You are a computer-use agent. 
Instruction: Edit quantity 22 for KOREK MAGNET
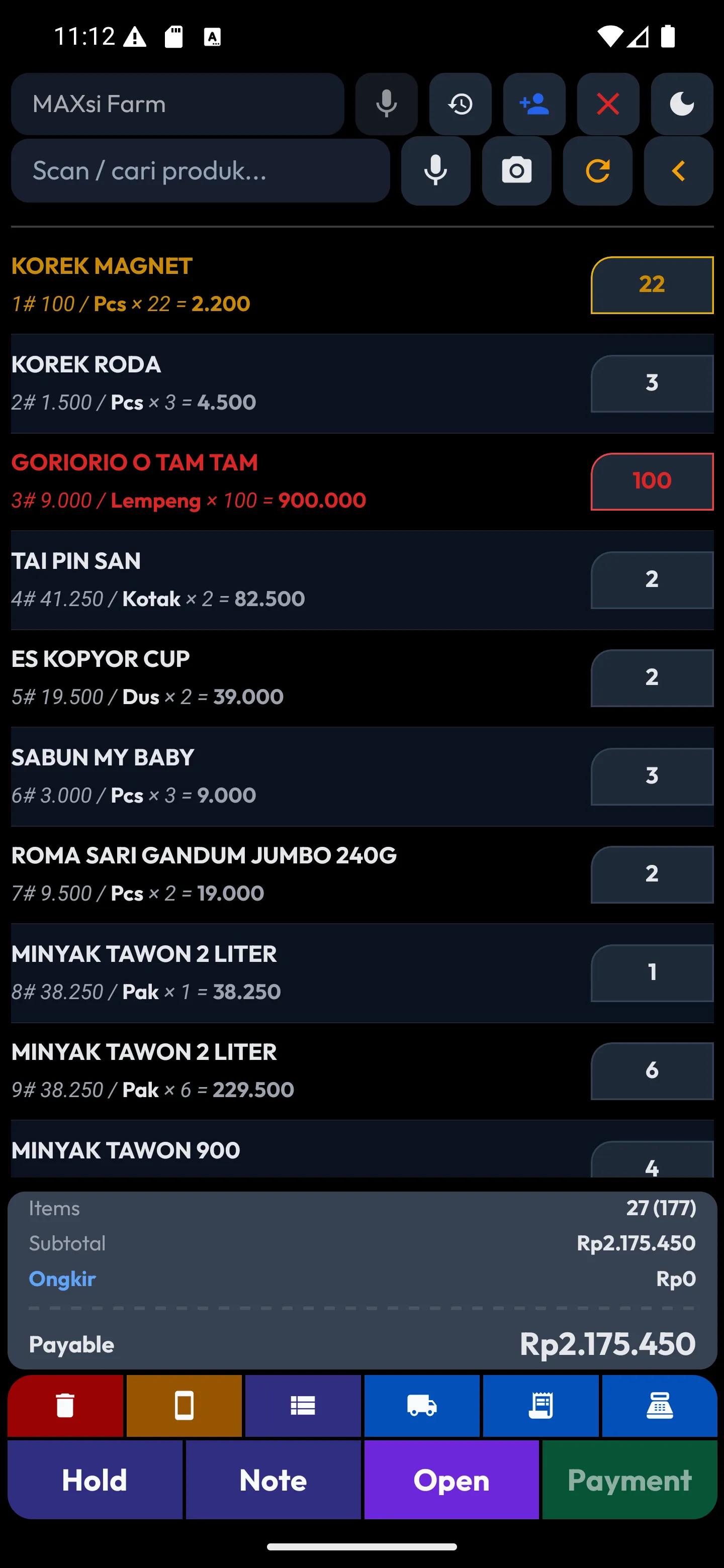[x=652, y=285]
